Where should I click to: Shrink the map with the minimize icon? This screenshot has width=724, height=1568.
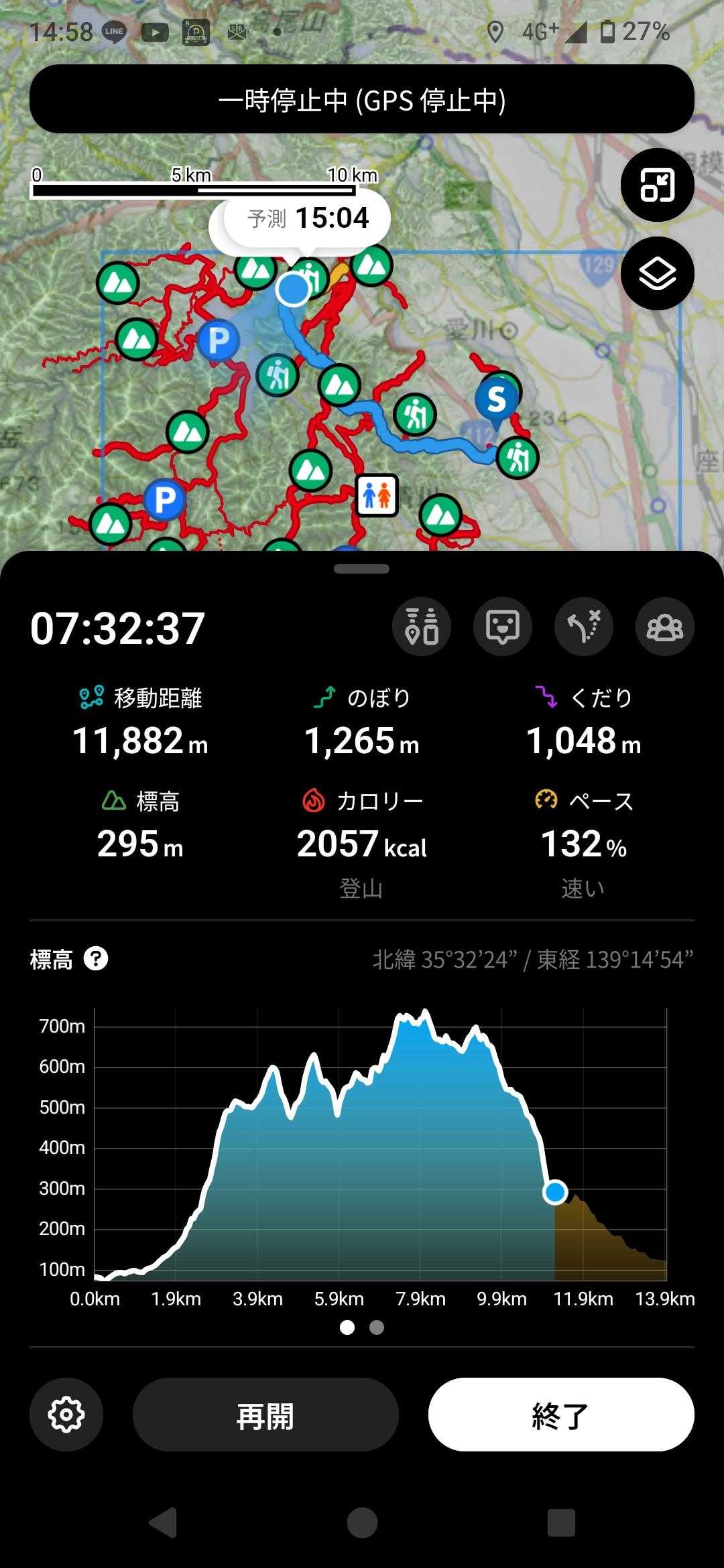(x=657, y=185)
